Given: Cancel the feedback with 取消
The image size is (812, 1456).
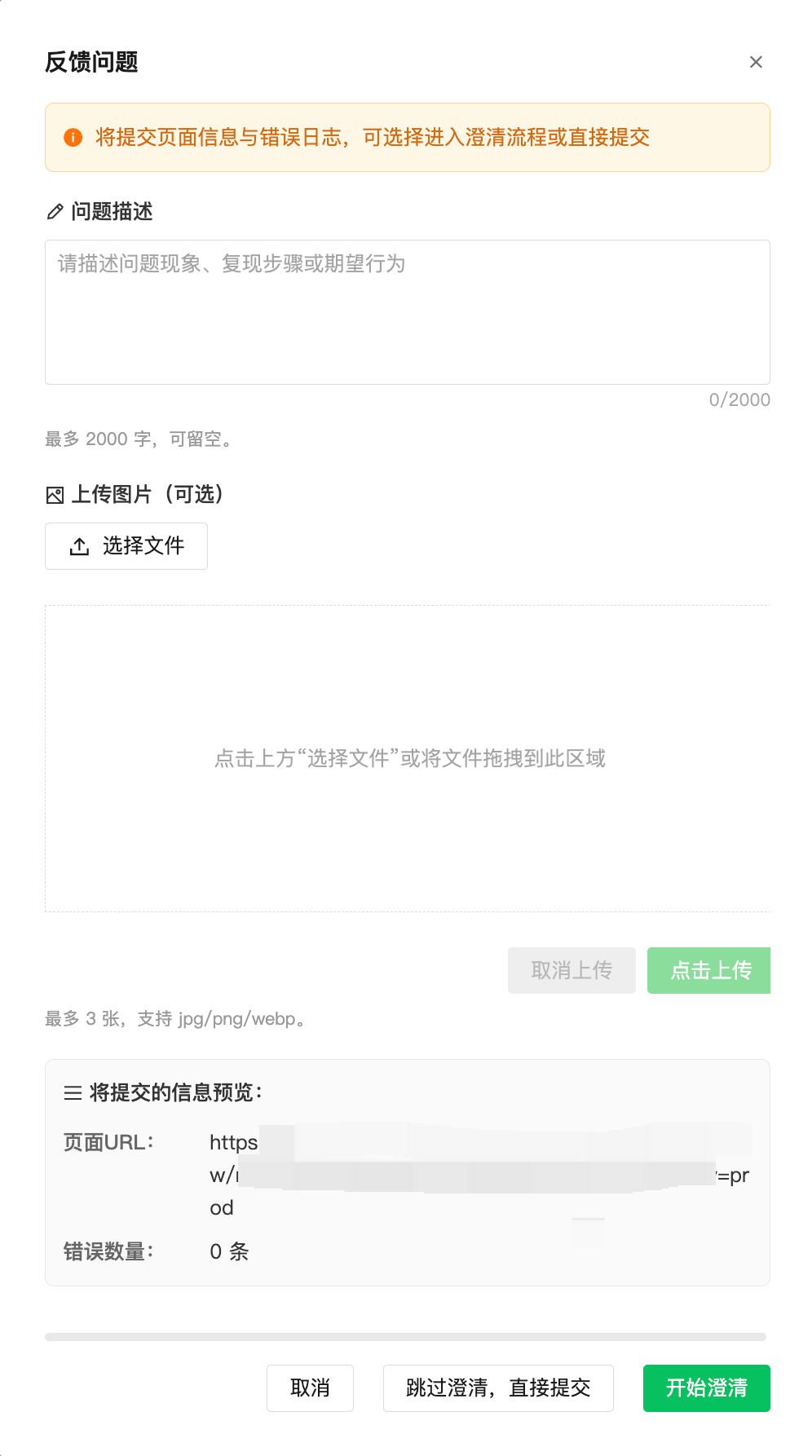Looking at the screenshot, I should (x=310, y=1388).
